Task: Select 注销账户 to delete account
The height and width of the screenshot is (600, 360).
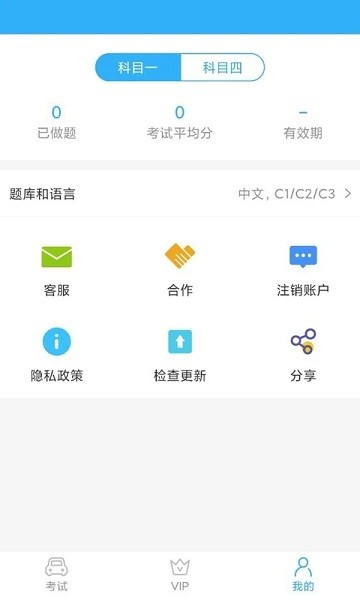Action: tap(303, 271)
